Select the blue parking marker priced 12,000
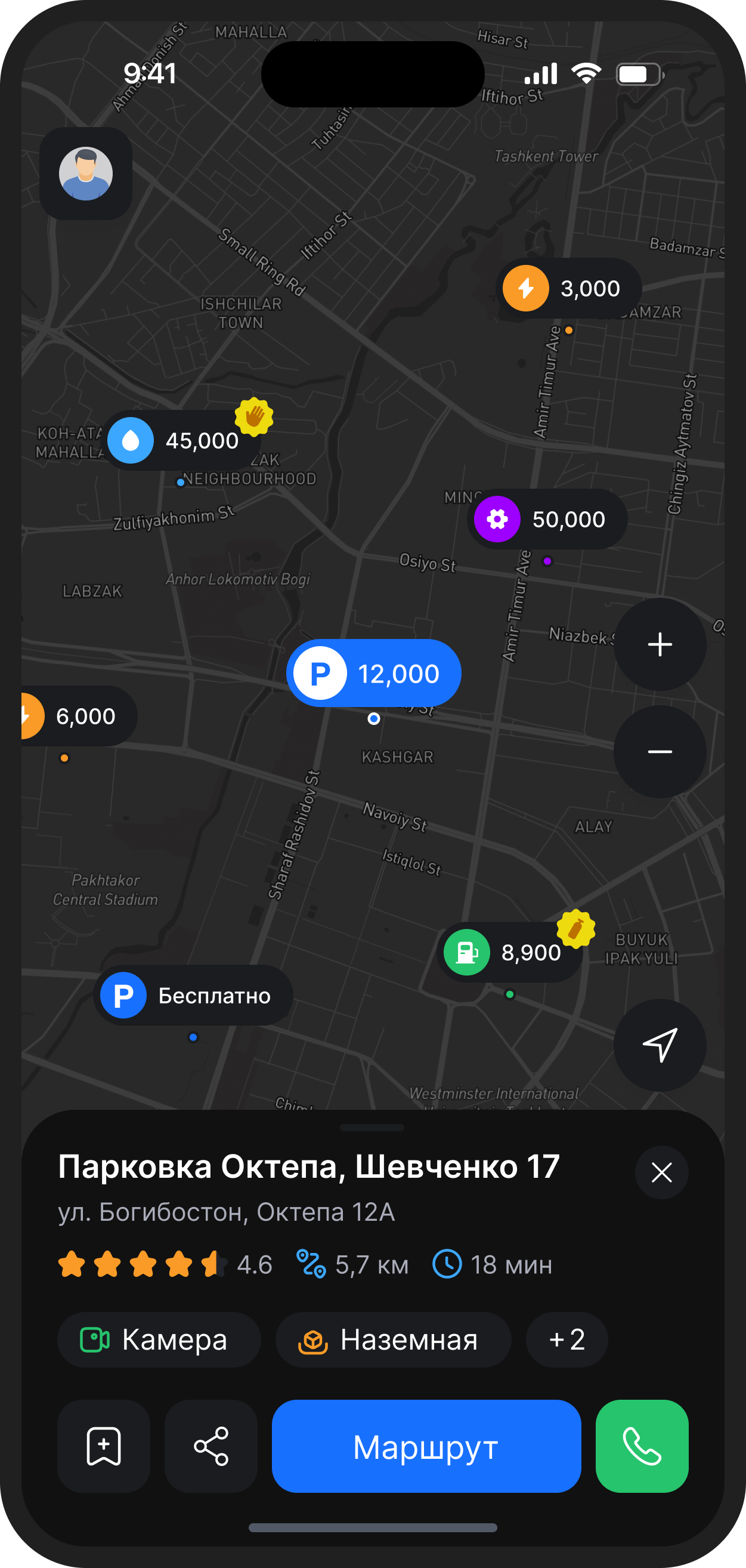This screenshot has width=746, height=1568. tap(374, 672)
